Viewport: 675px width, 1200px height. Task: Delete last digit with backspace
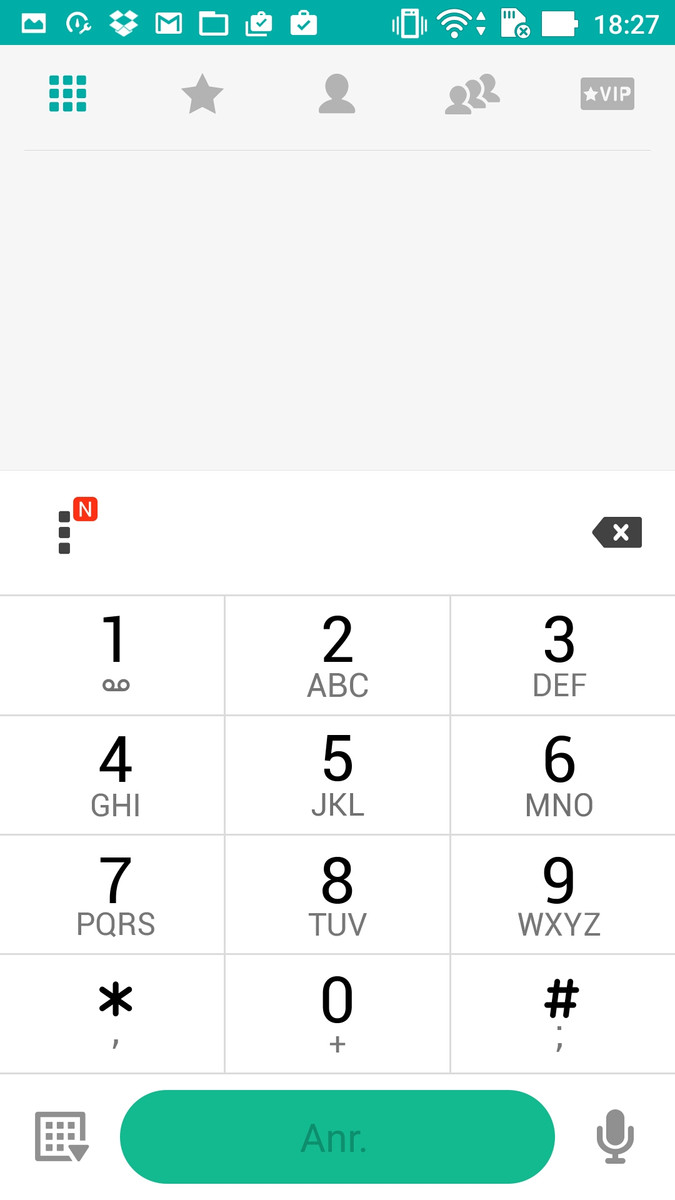coord(617,532)
